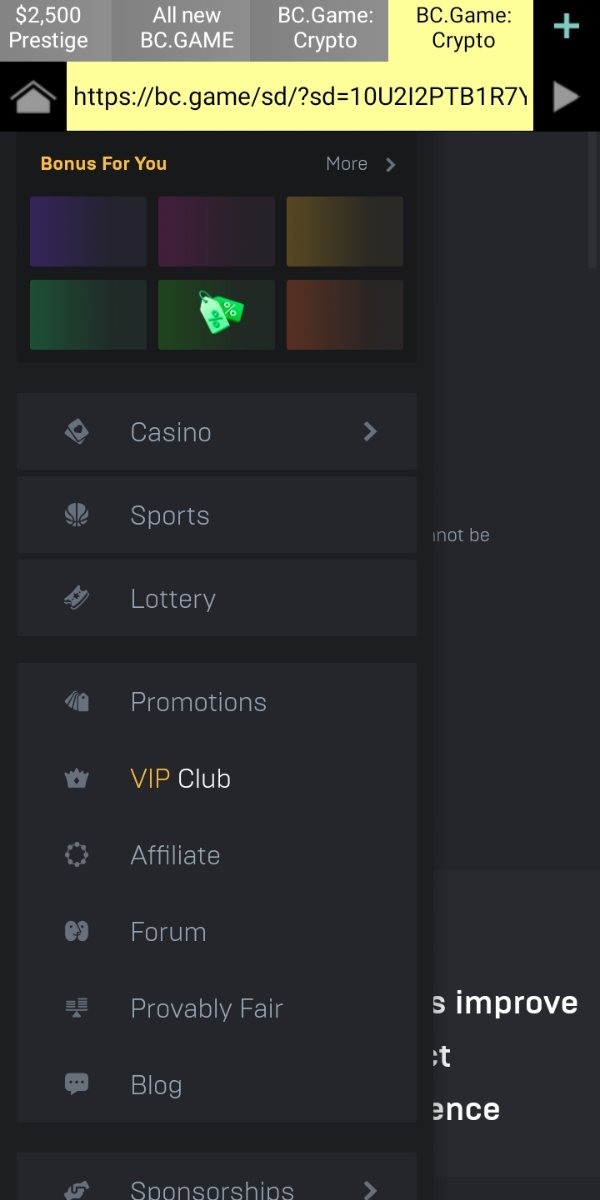Expand the Casino menu
This screenshot has width=600, height=1200.
(x=217, y=432)
